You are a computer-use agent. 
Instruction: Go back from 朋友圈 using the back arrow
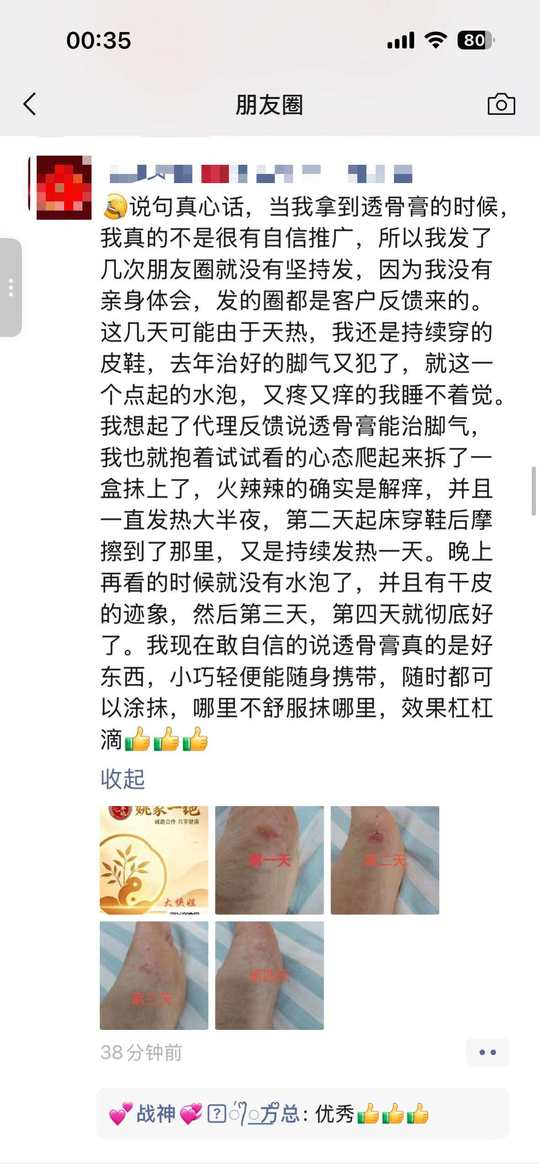coord(30,104)
